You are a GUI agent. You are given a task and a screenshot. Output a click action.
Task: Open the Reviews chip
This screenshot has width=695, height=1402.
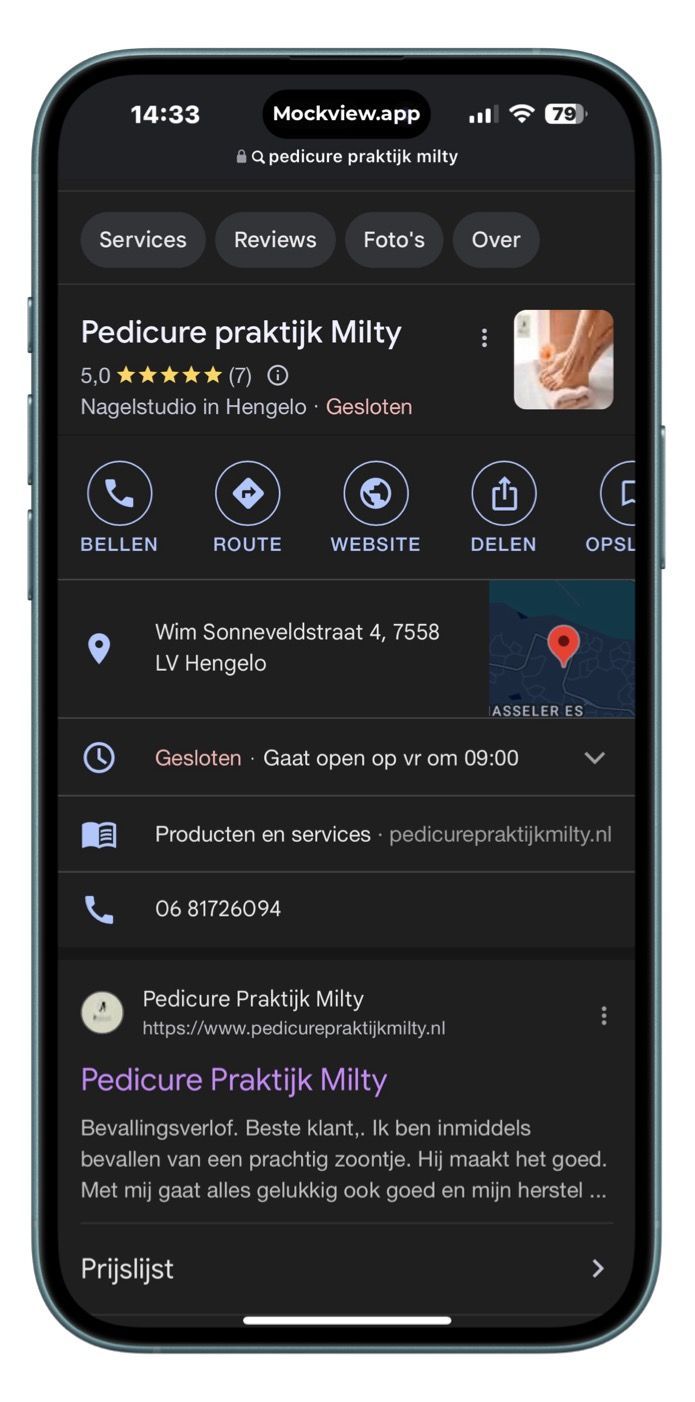(275, 240)
